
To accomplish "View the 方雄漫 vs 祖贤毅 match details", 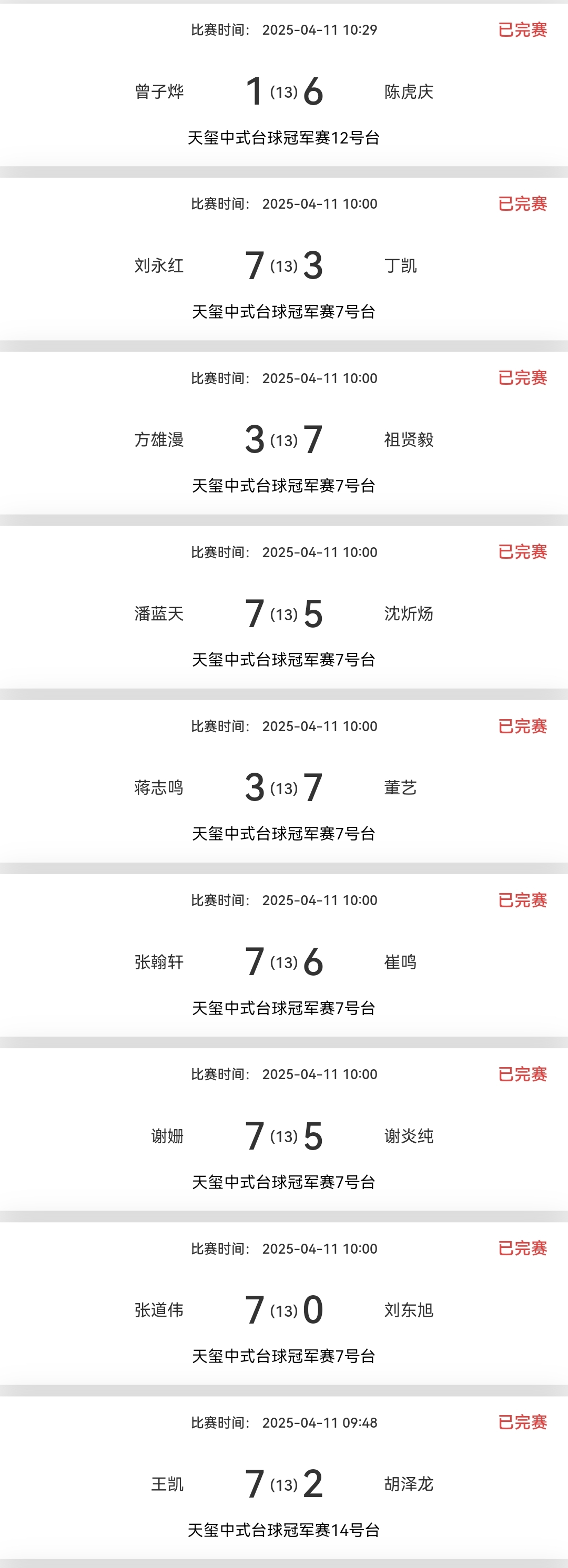I will point(283,439).
